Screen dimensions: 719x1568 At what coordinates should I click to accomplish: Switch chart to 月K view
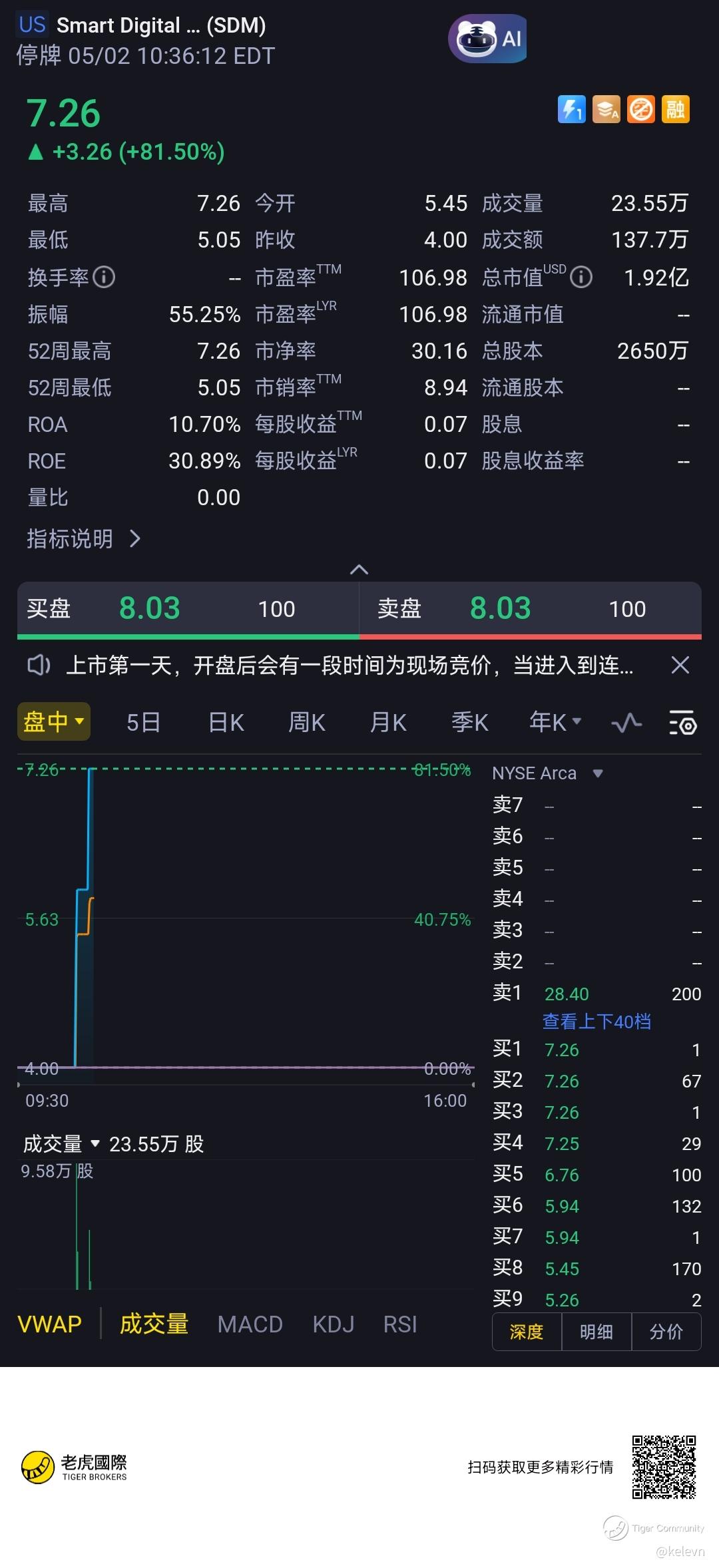click(x=388, y=722)
